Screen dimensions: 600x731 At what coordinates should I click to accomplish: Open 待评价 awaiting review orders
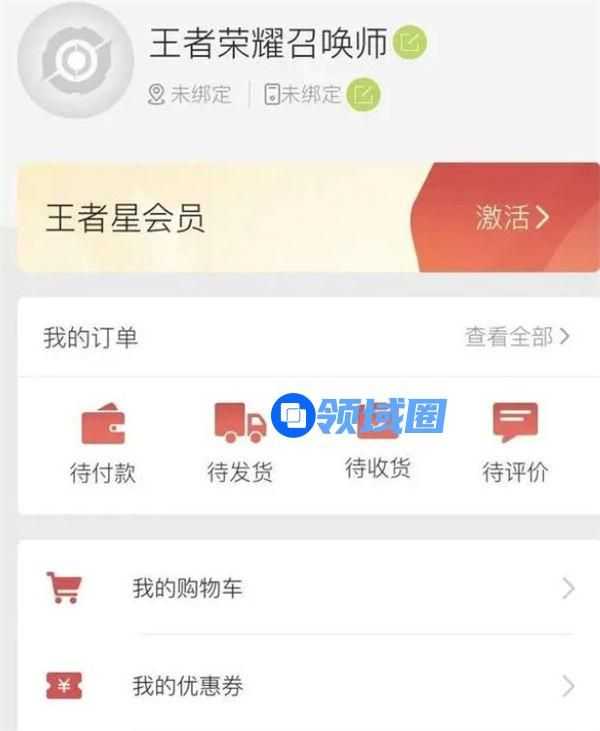pyautogui.click(x=515, y=441)
